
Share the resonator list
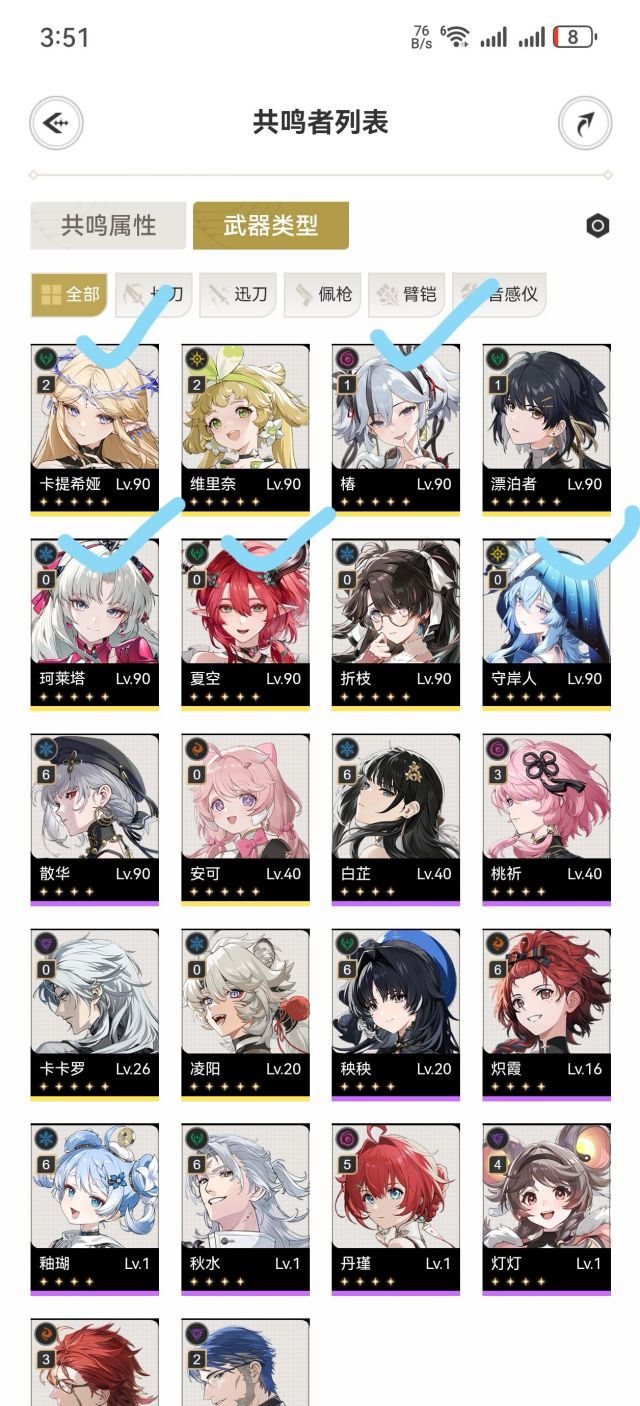(x=583, y=123)
